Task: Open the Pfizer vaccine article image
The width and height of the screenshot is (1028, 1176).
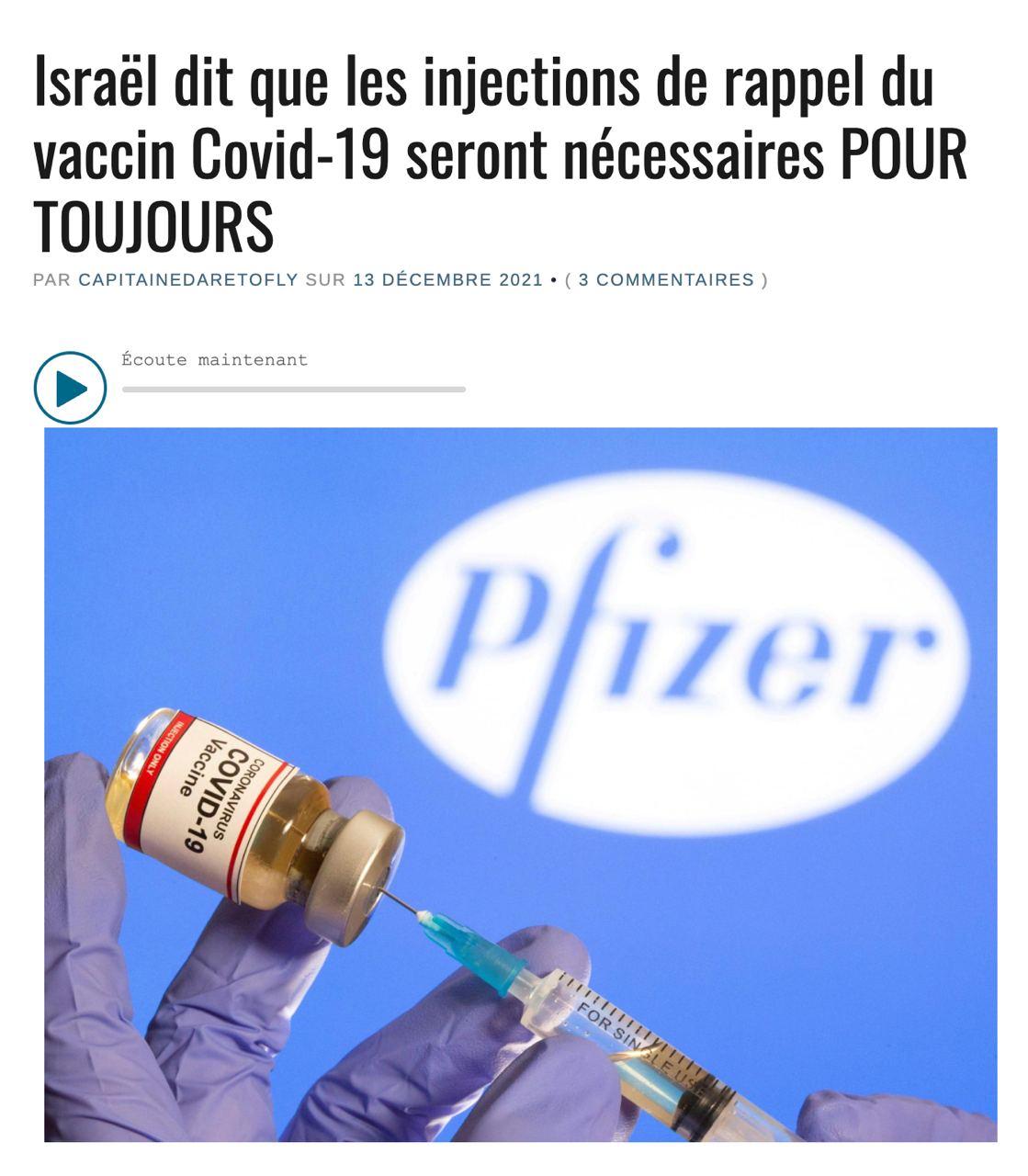Action: coord(521,785)
